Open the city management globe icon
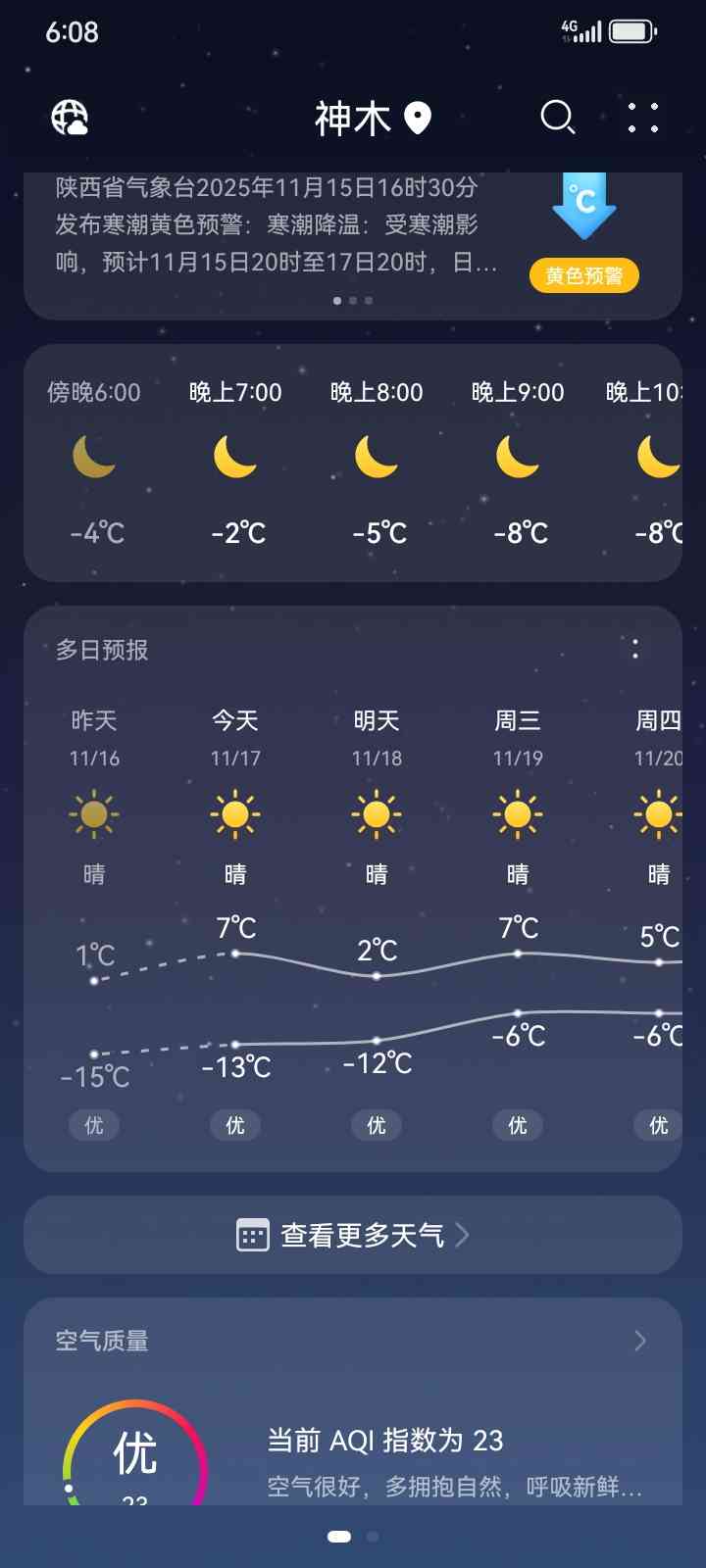 70,118
